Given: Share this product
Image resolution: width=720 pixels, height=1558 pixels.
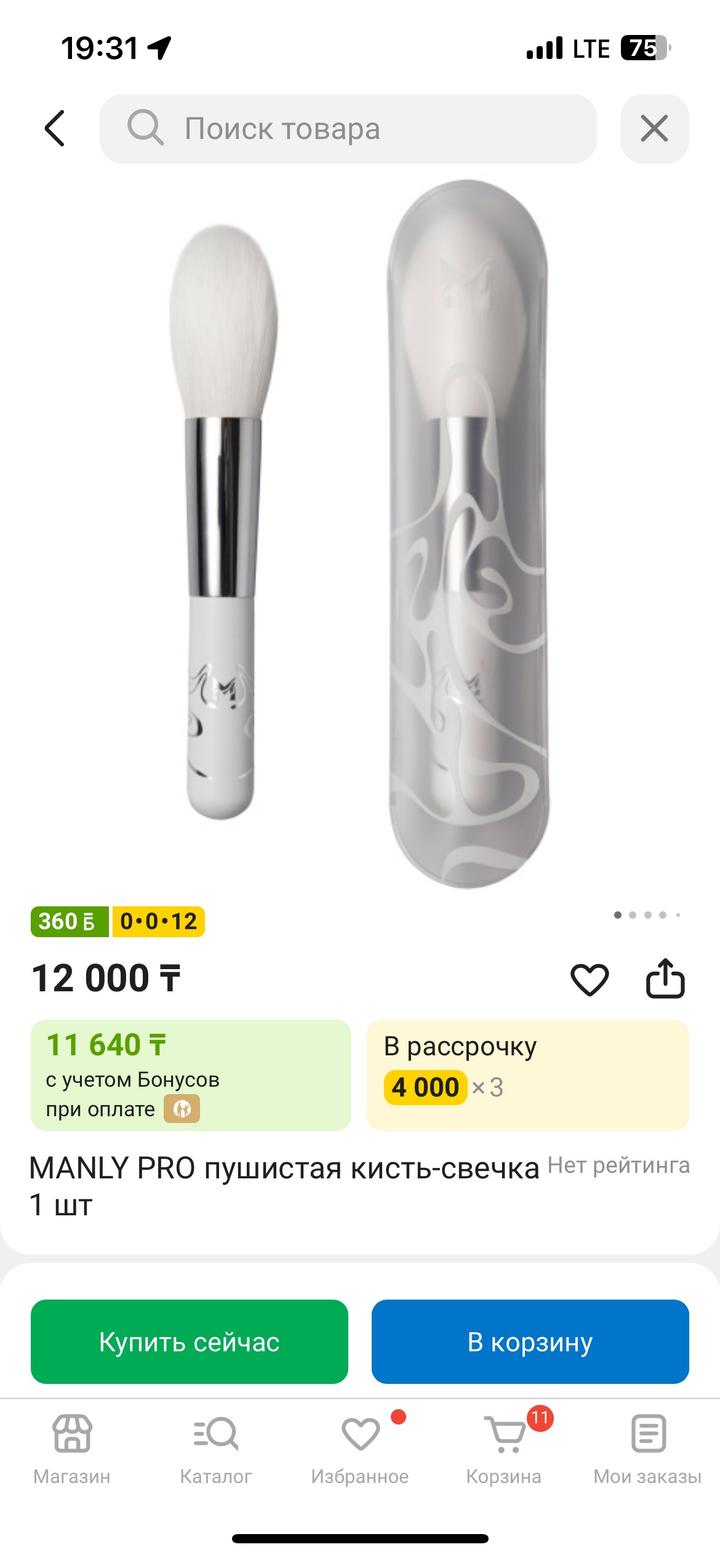Looking at the screenshot, I should pyautogui.click(x=665, y=979).
